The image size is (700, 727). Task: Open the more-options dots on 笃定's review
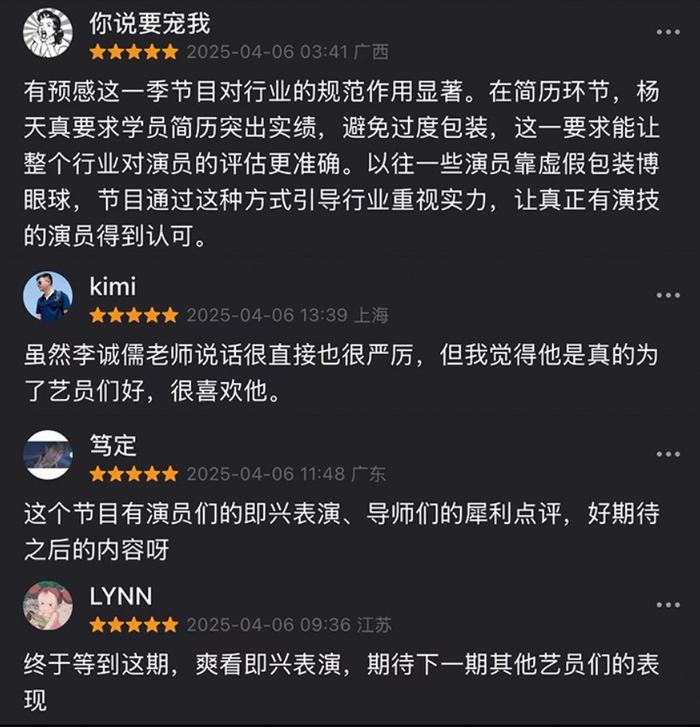pyautogui.click(x=667, y=455)
